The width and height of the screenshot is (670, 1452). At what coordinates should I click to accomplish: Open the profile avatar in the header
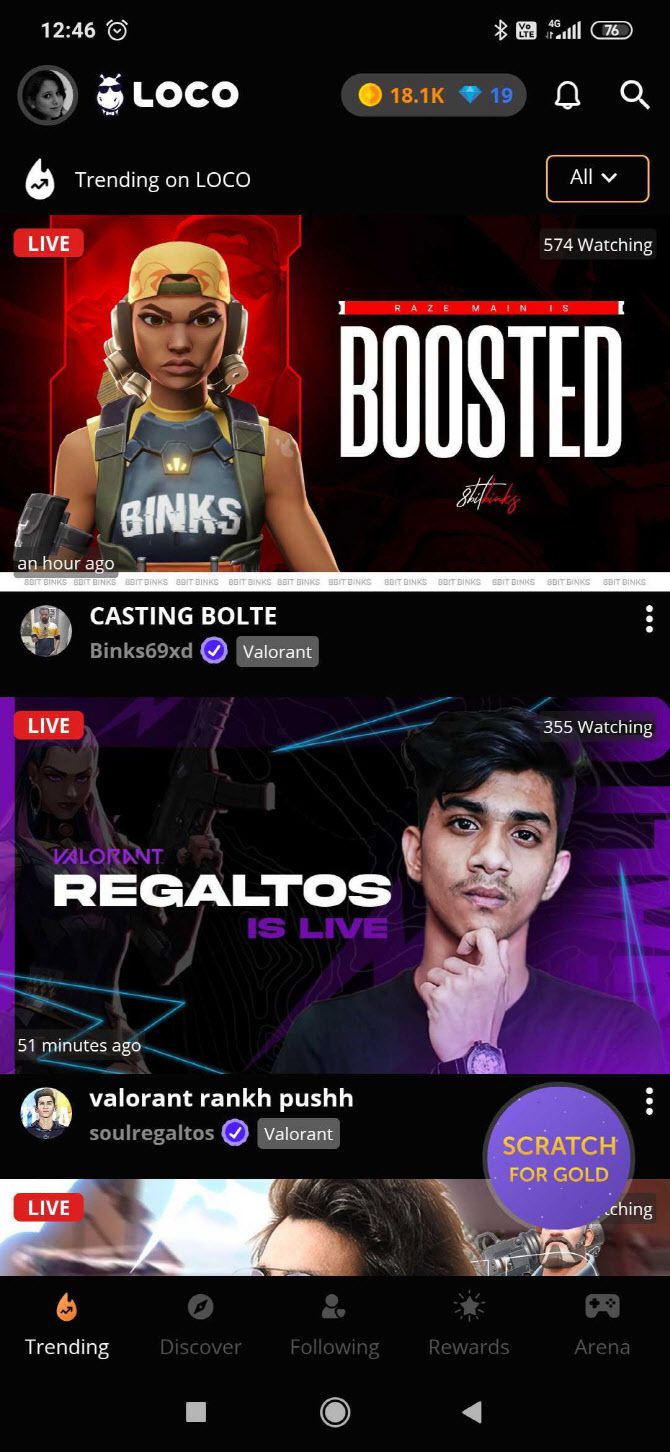[x=47, y=95]
